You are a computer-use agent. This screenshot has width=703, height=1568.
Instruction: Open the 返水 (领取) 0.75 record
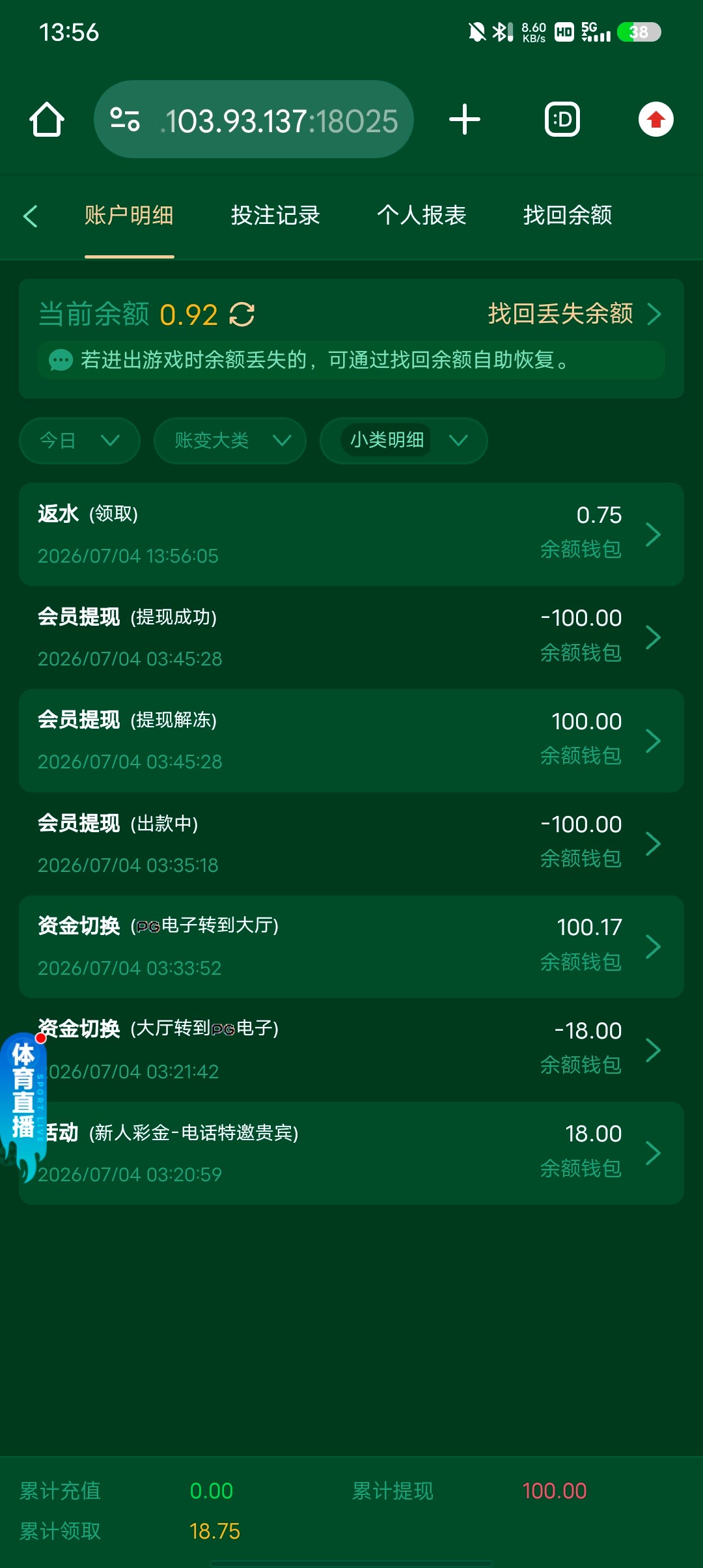tap(351, 534)
